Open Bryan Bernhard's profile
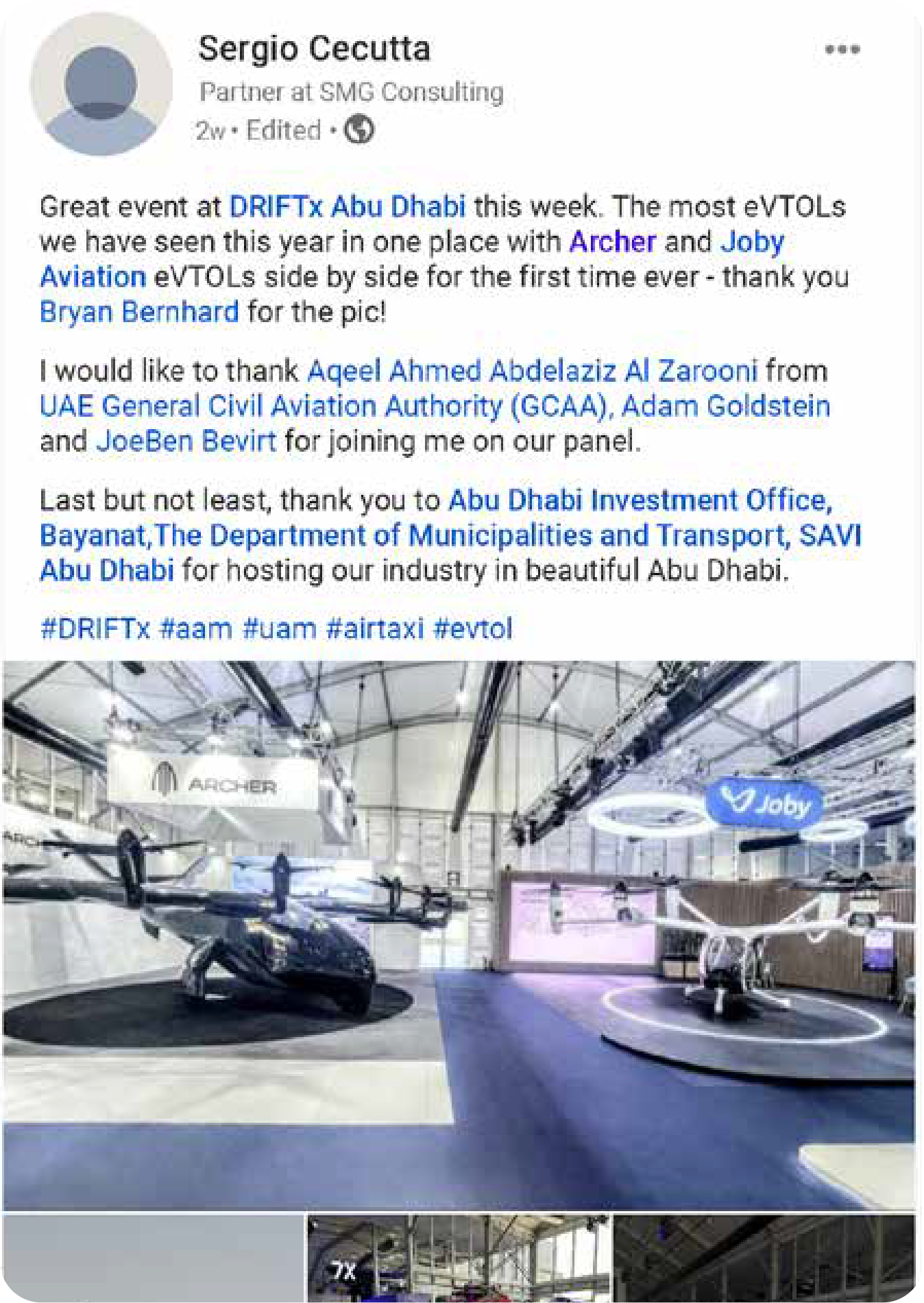 139,312
